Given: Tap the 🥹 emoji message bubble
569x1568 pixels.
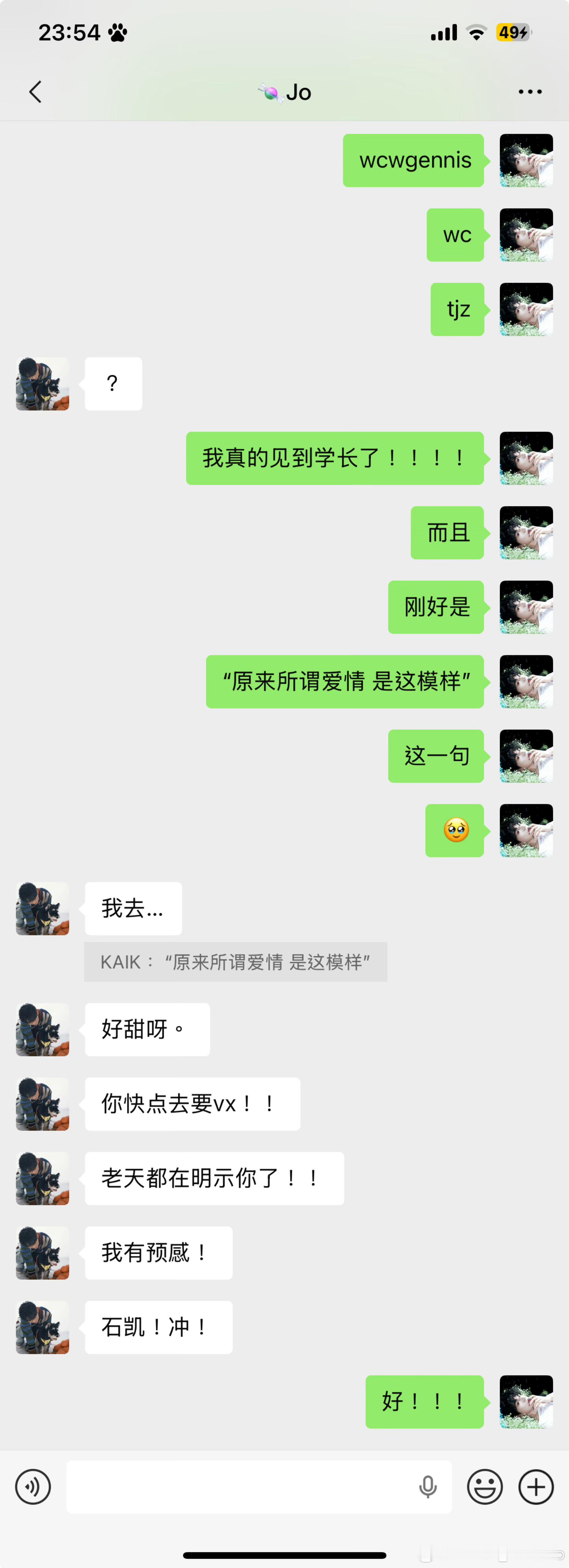Looking at the screenshot, I should pyautogui.click(x=454, y=831).
